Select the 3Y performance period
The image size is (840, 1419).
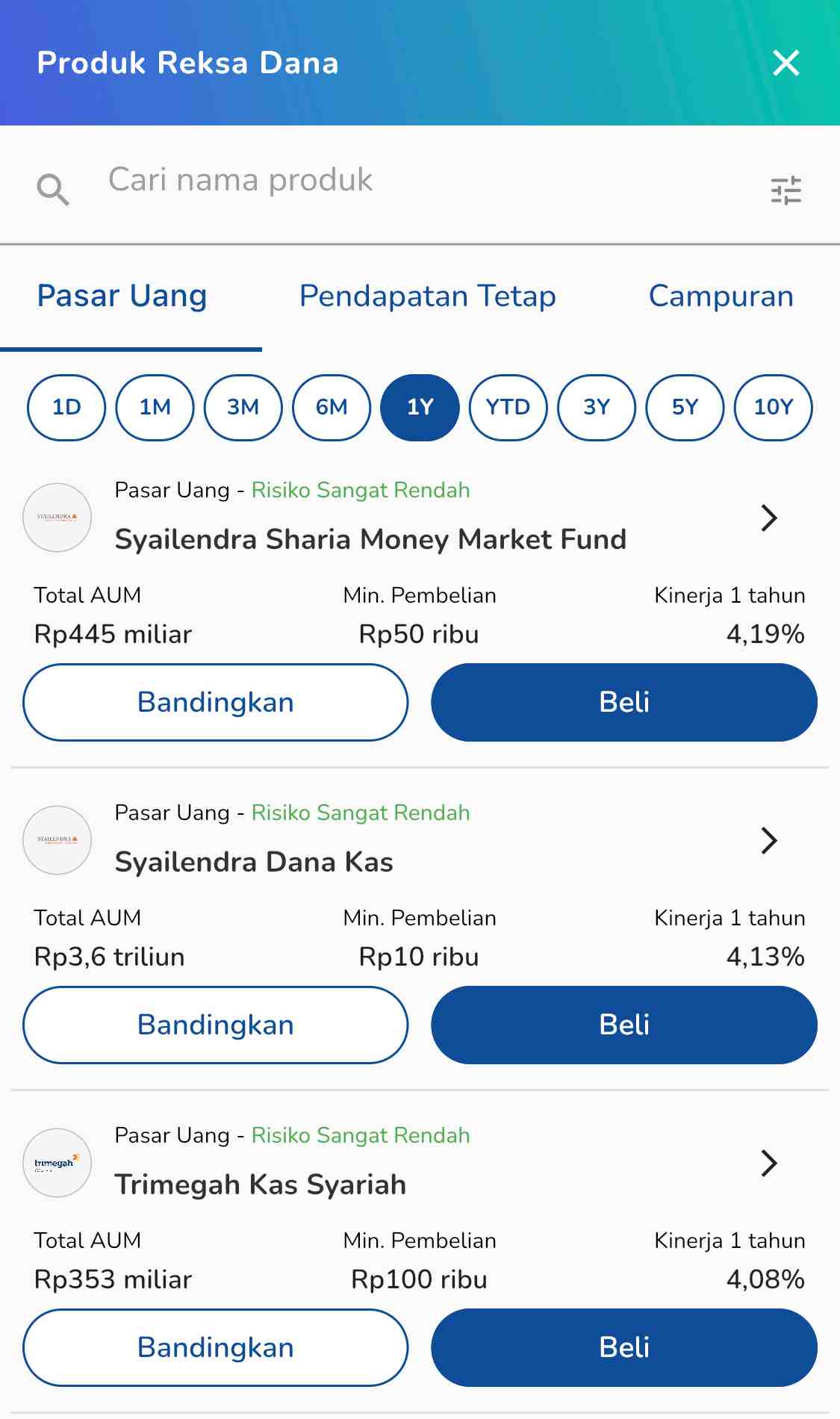(x=596, y=407)
